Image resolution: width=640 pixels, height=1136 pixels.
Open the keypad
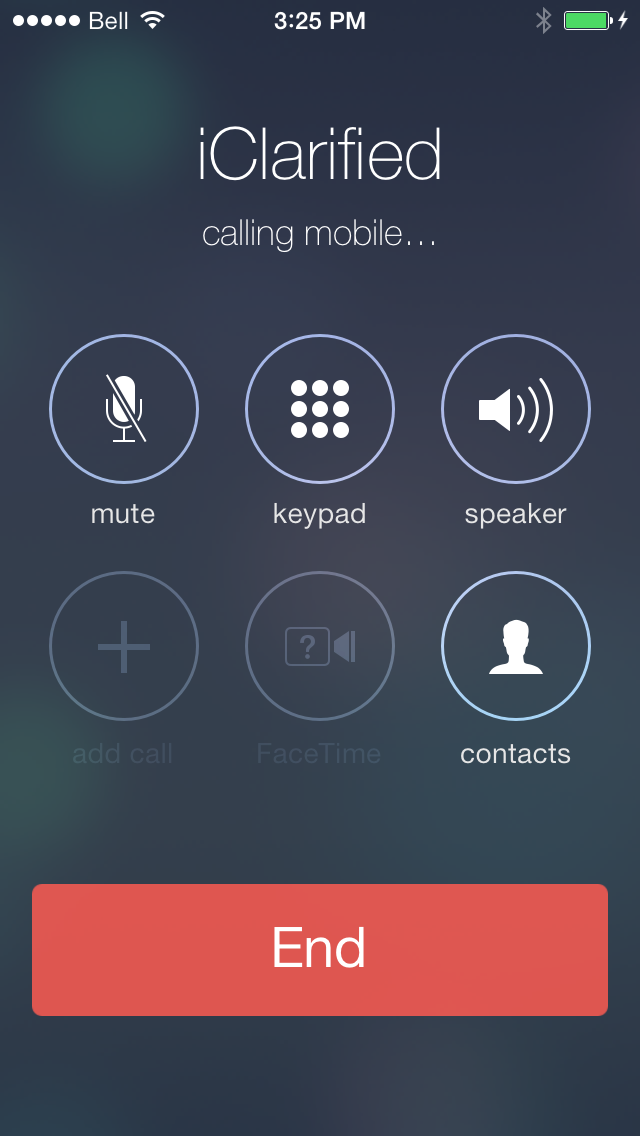click(x=320, y=409)
